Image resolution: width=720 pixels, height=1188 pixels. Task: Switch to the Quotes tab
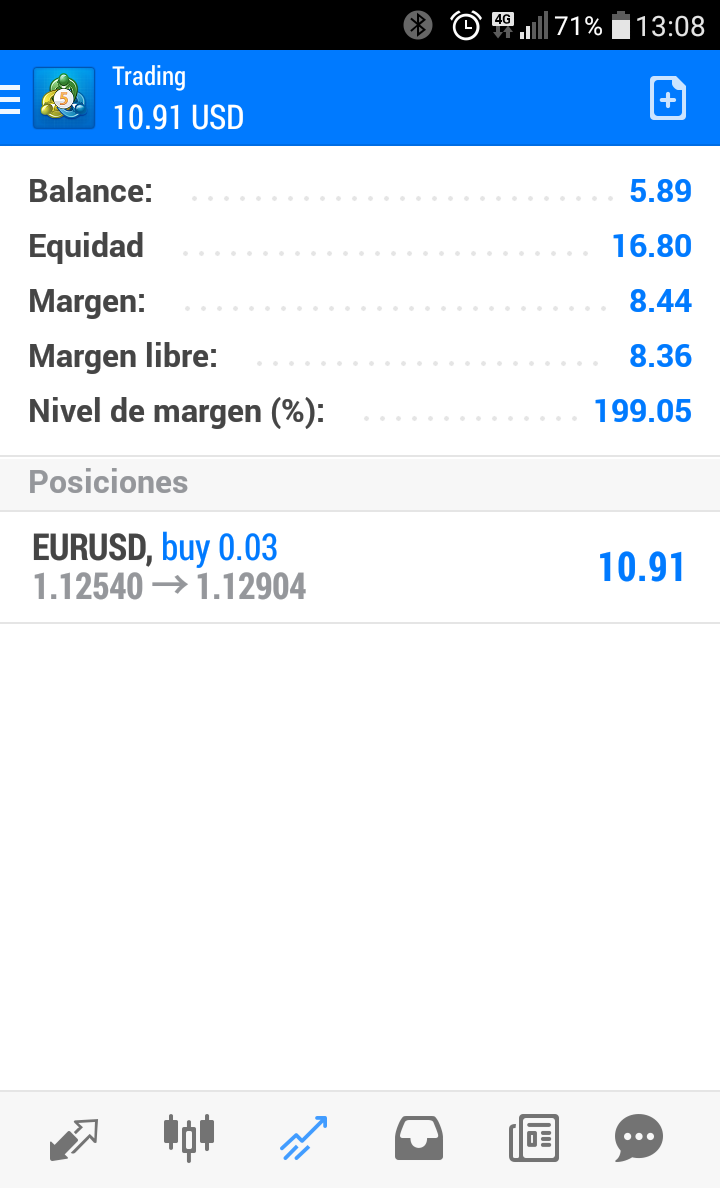(75, 1138)
